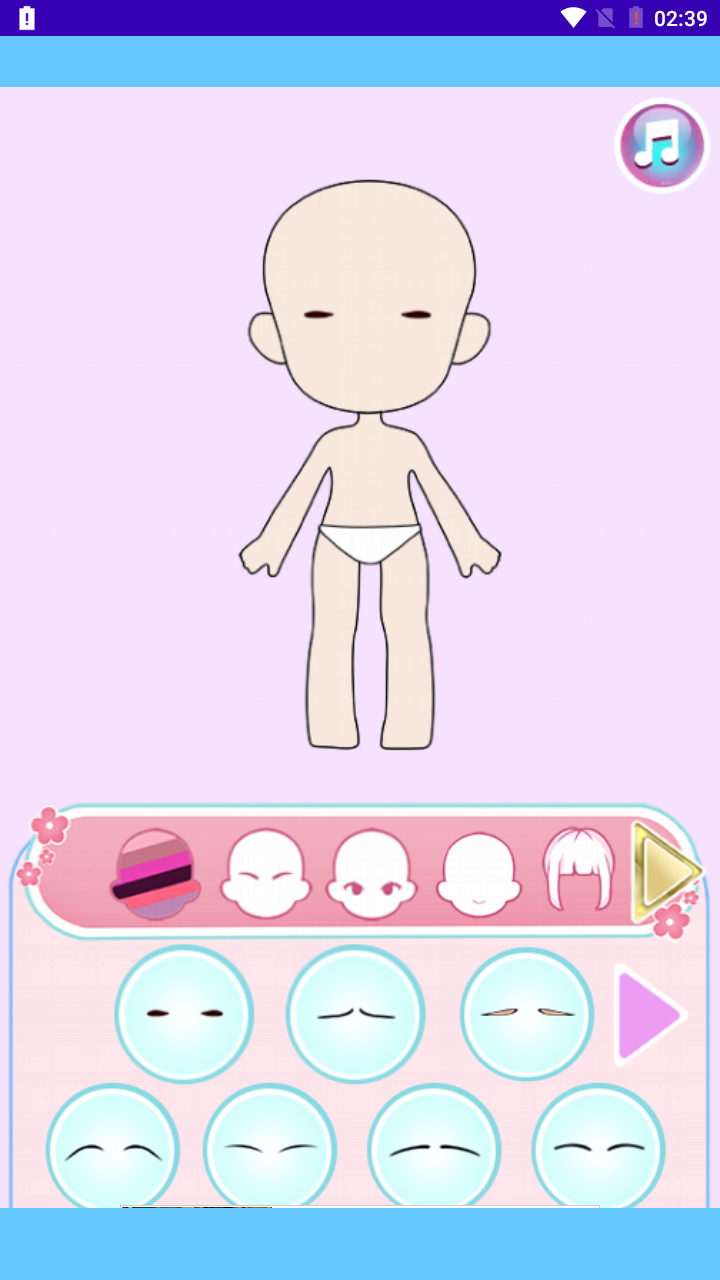Select the short dark dot eyebrows

tap(184, 1014)
